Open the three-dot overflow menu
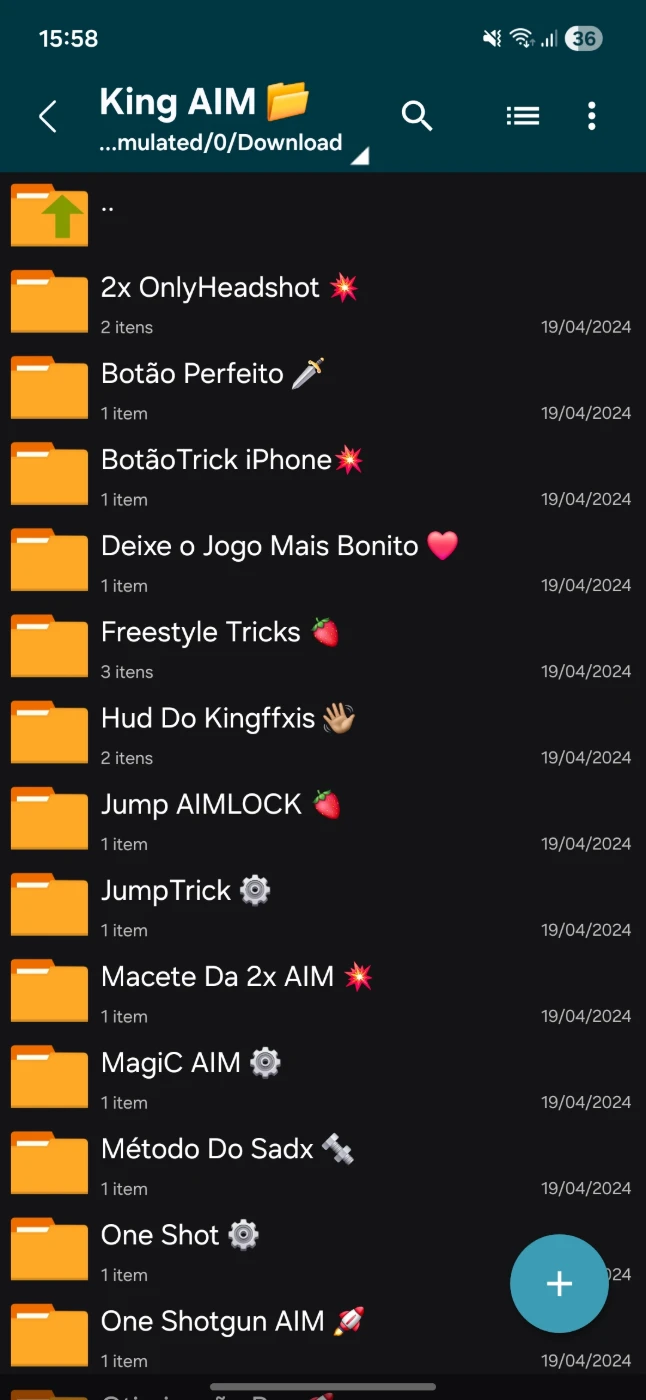The width and height of the screenshot is (646, 1400). [x=592, y=116]
